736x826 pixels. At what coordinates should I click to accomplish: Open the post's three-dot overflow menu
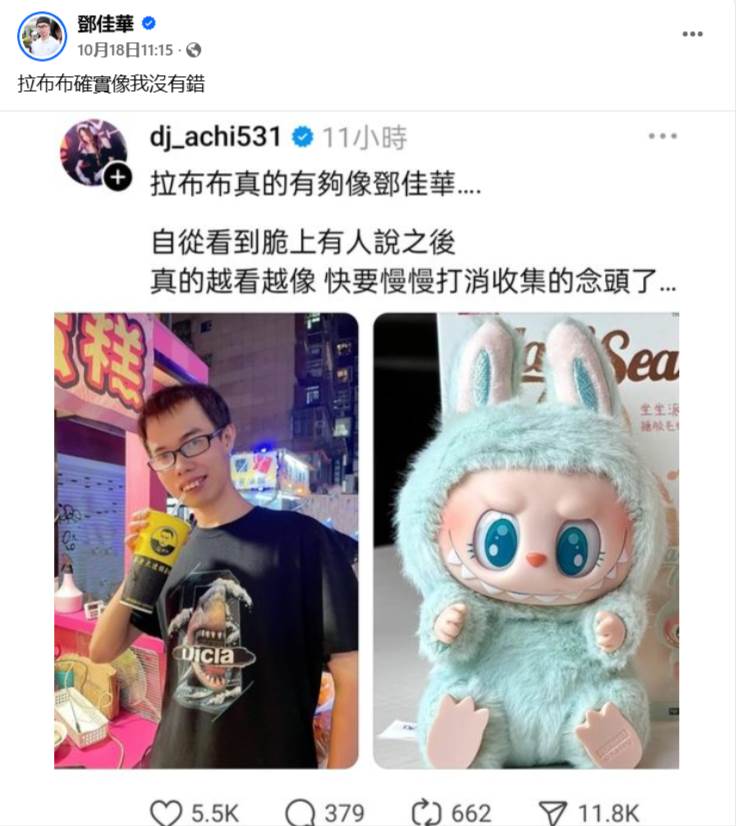(692, 34)
